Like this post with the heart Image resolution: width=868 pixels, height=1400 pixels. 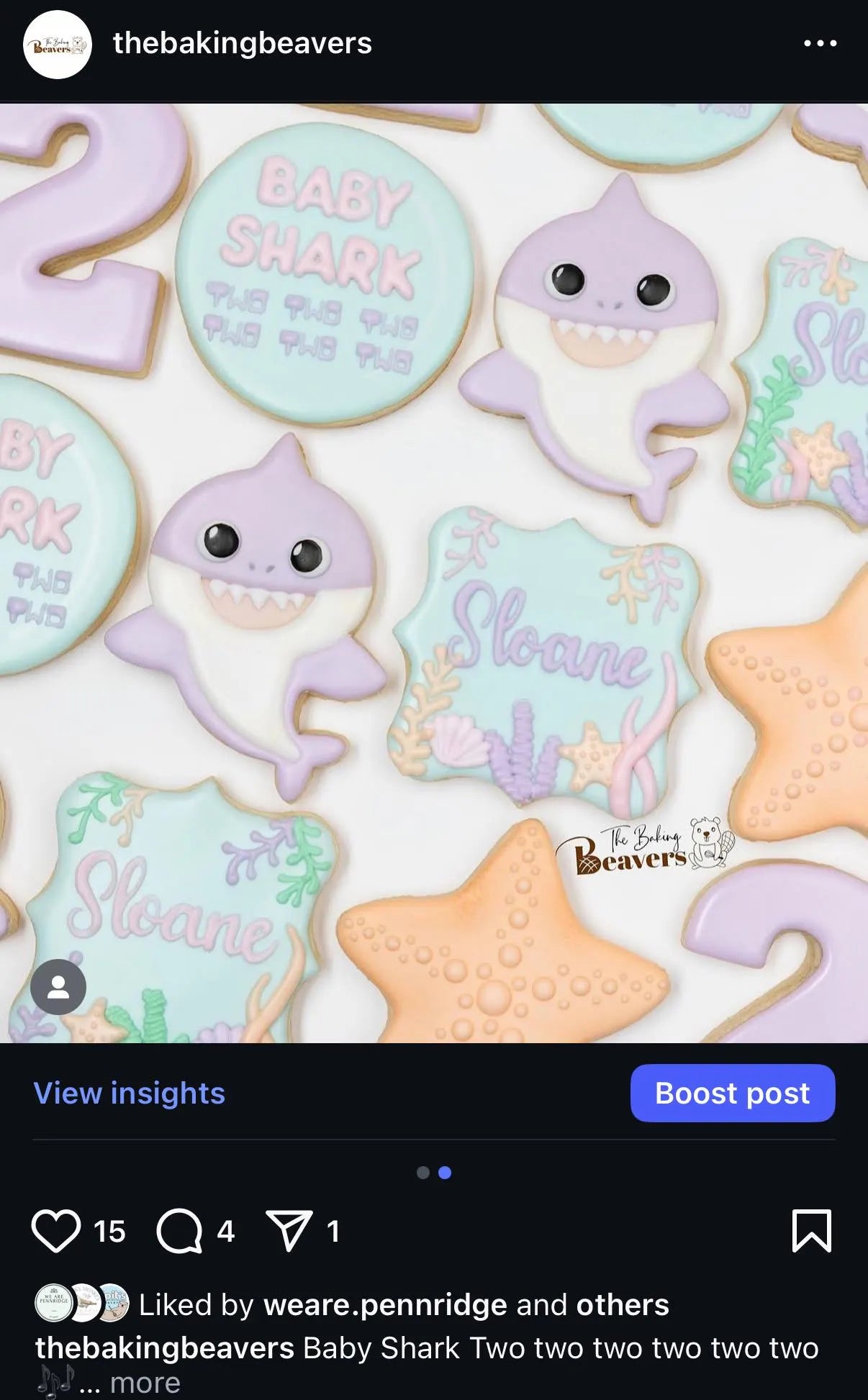56,1231
